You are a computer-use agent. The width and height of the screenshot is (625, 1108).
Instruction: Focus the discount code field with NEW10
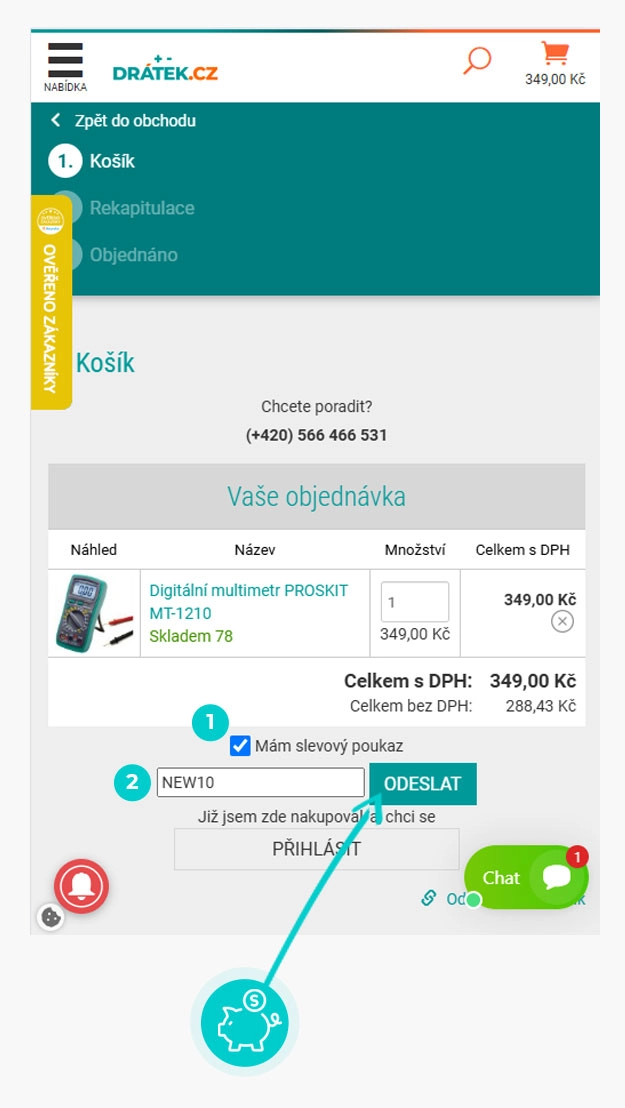coord(260,783)
